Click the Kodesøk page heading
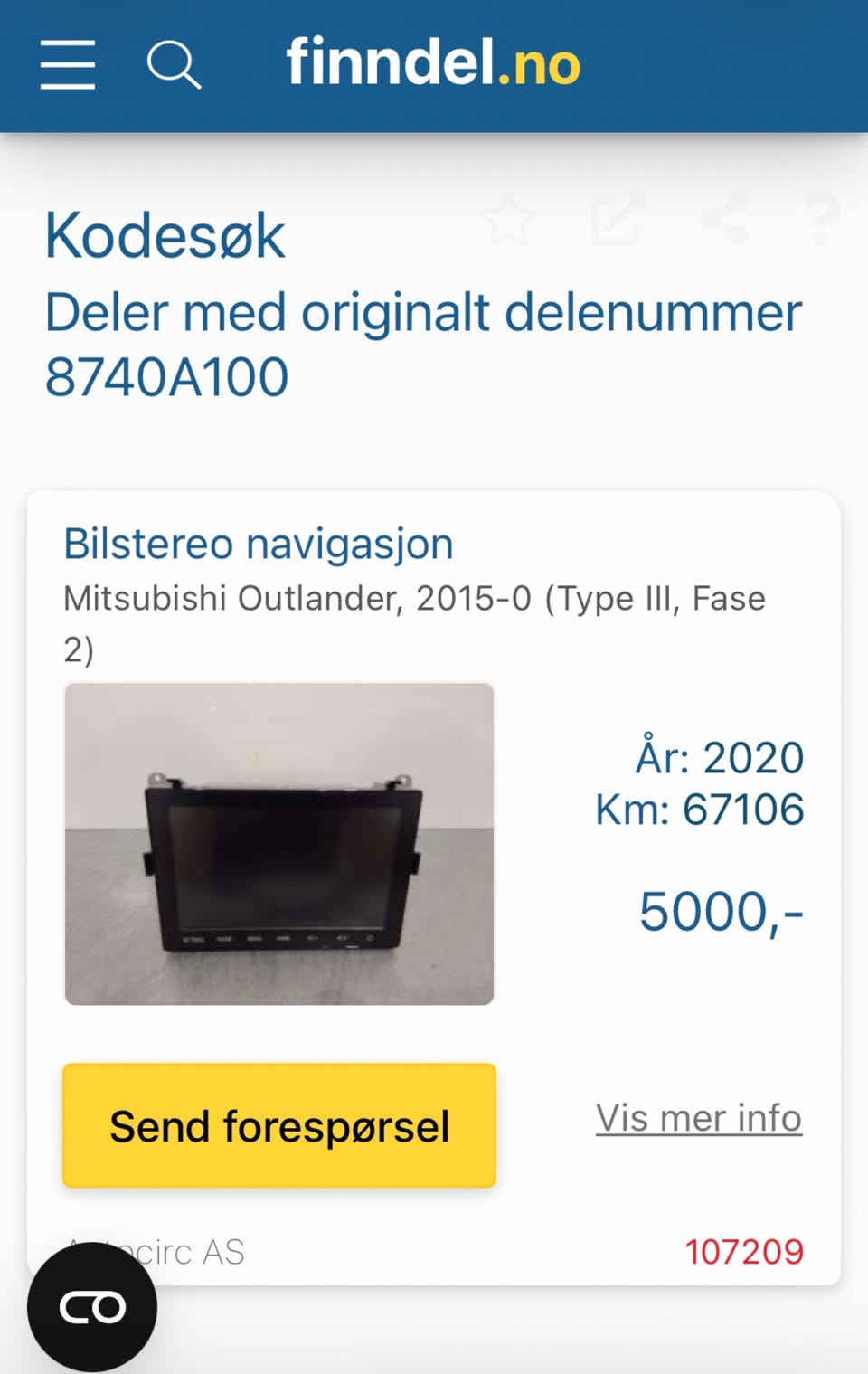868x1374 pixels. 165,233
